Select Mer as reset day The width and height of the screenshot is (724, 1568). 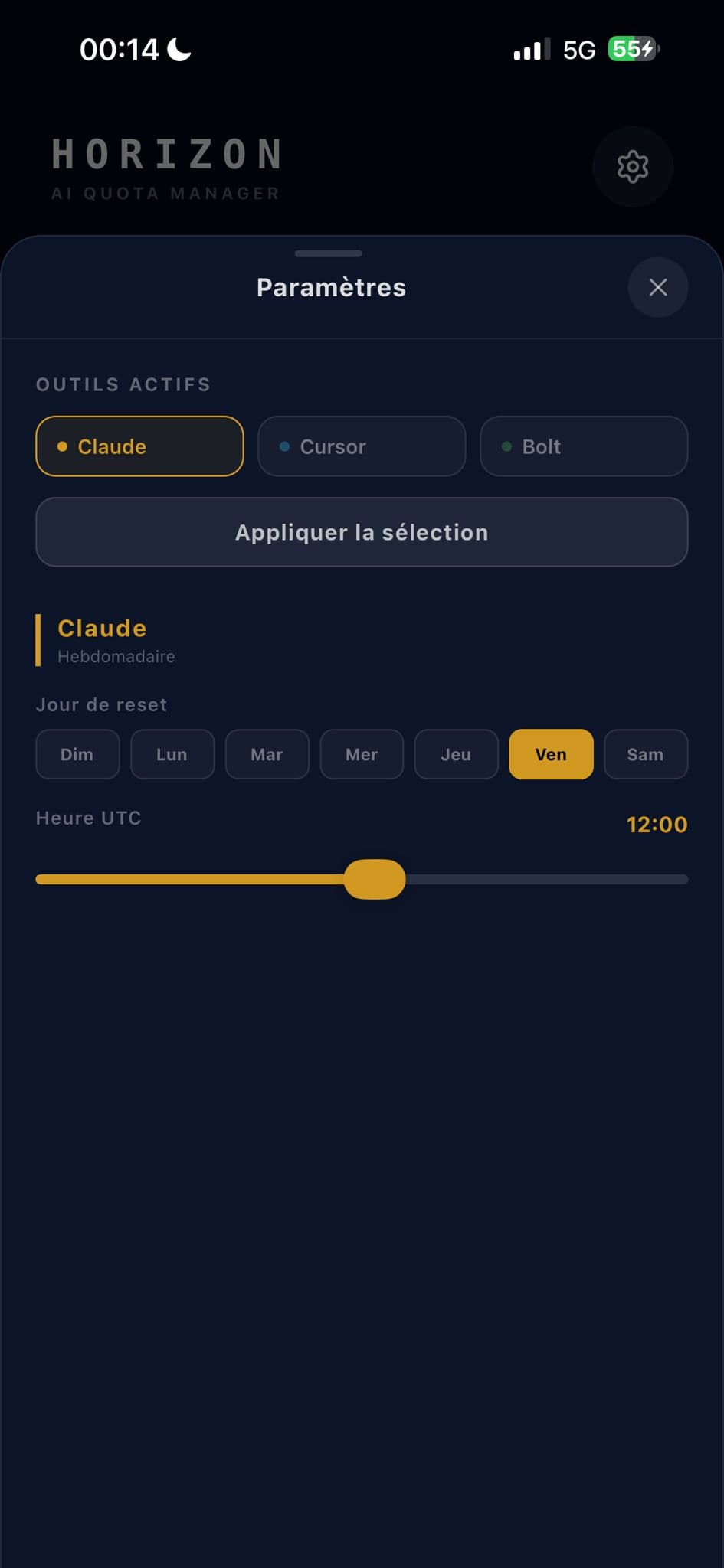click(362, 754)
